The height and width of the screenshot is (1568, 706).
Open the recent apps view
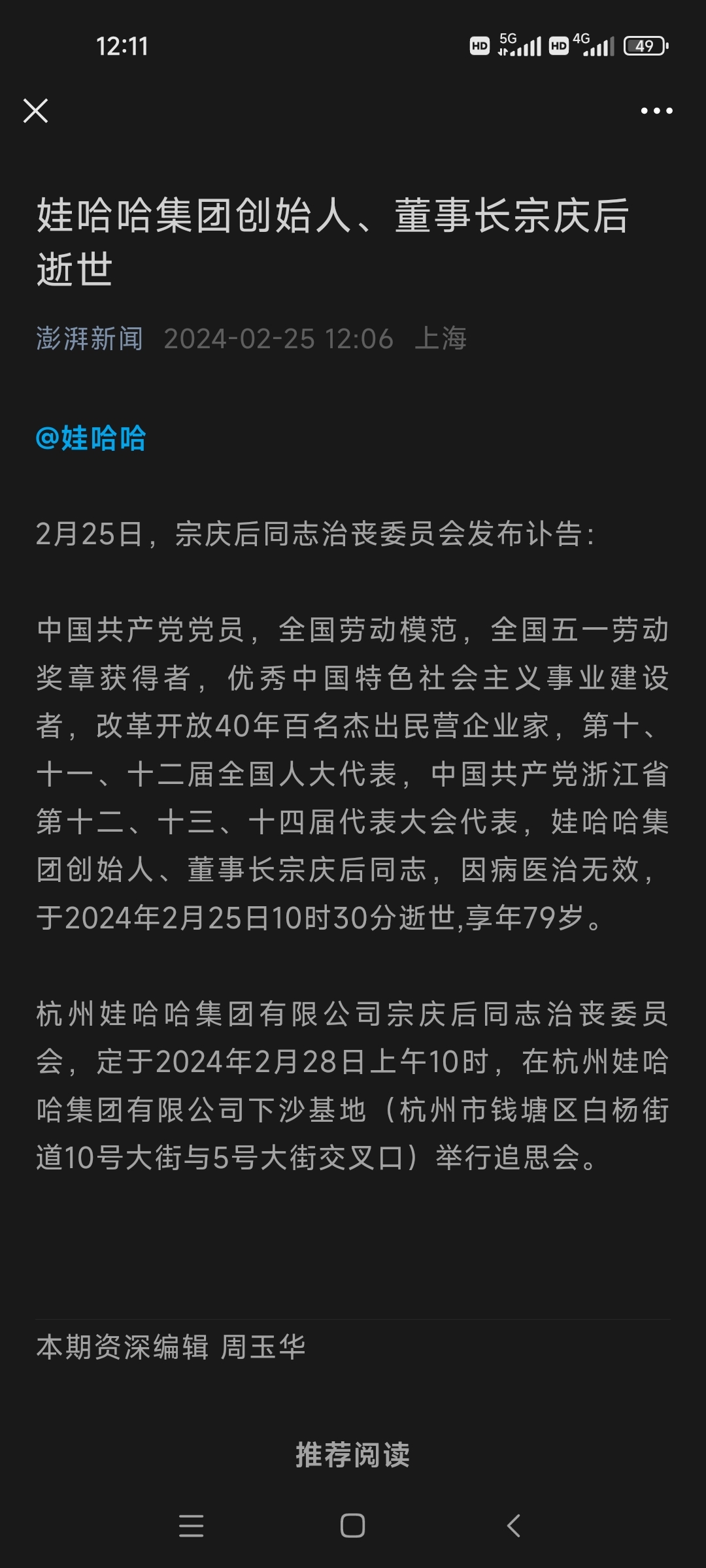pyautogui.click(x=191, y=1526)
